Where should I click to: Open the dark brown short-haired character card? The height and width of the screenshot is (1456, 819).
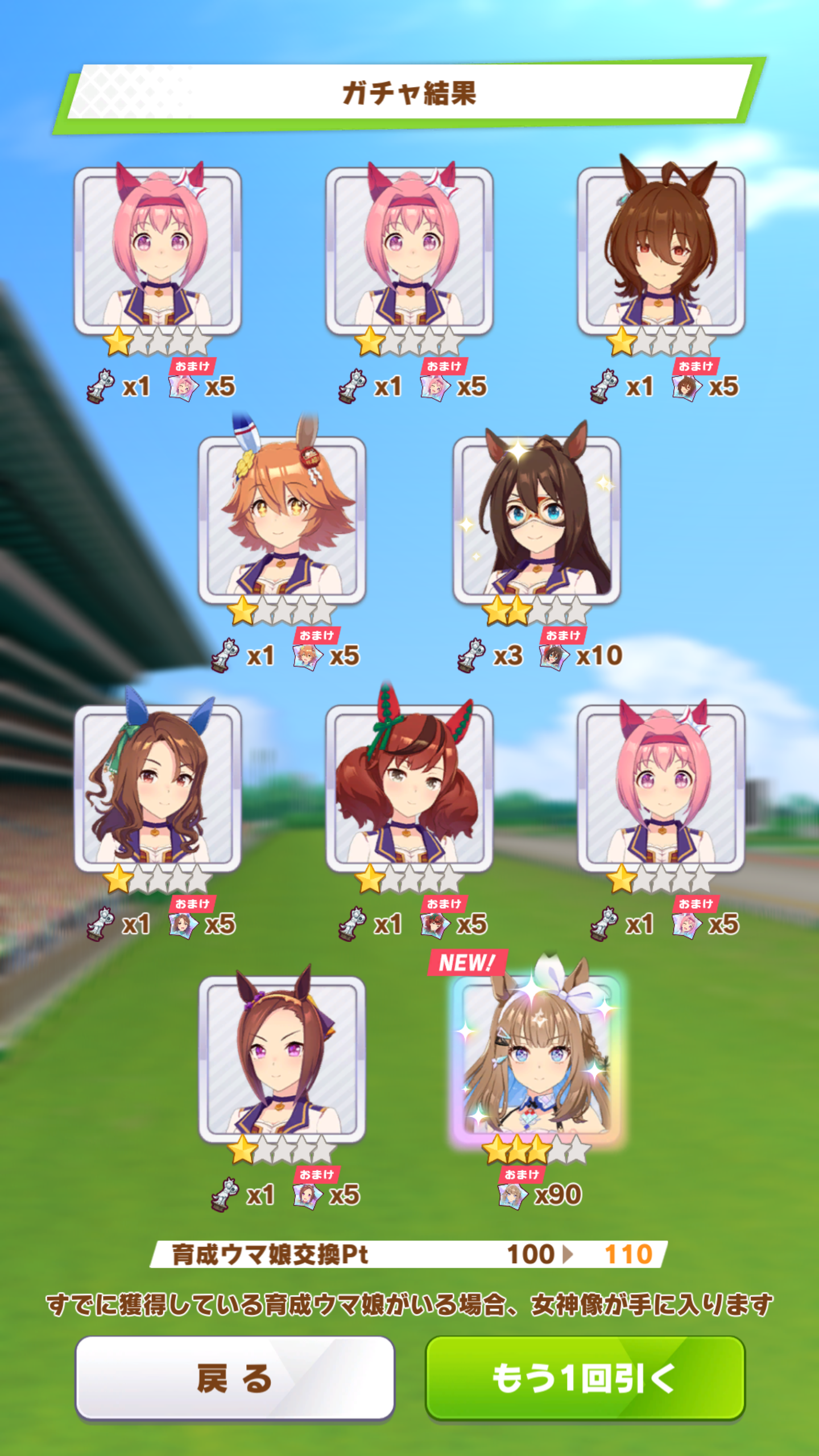[x=661, y=251]
